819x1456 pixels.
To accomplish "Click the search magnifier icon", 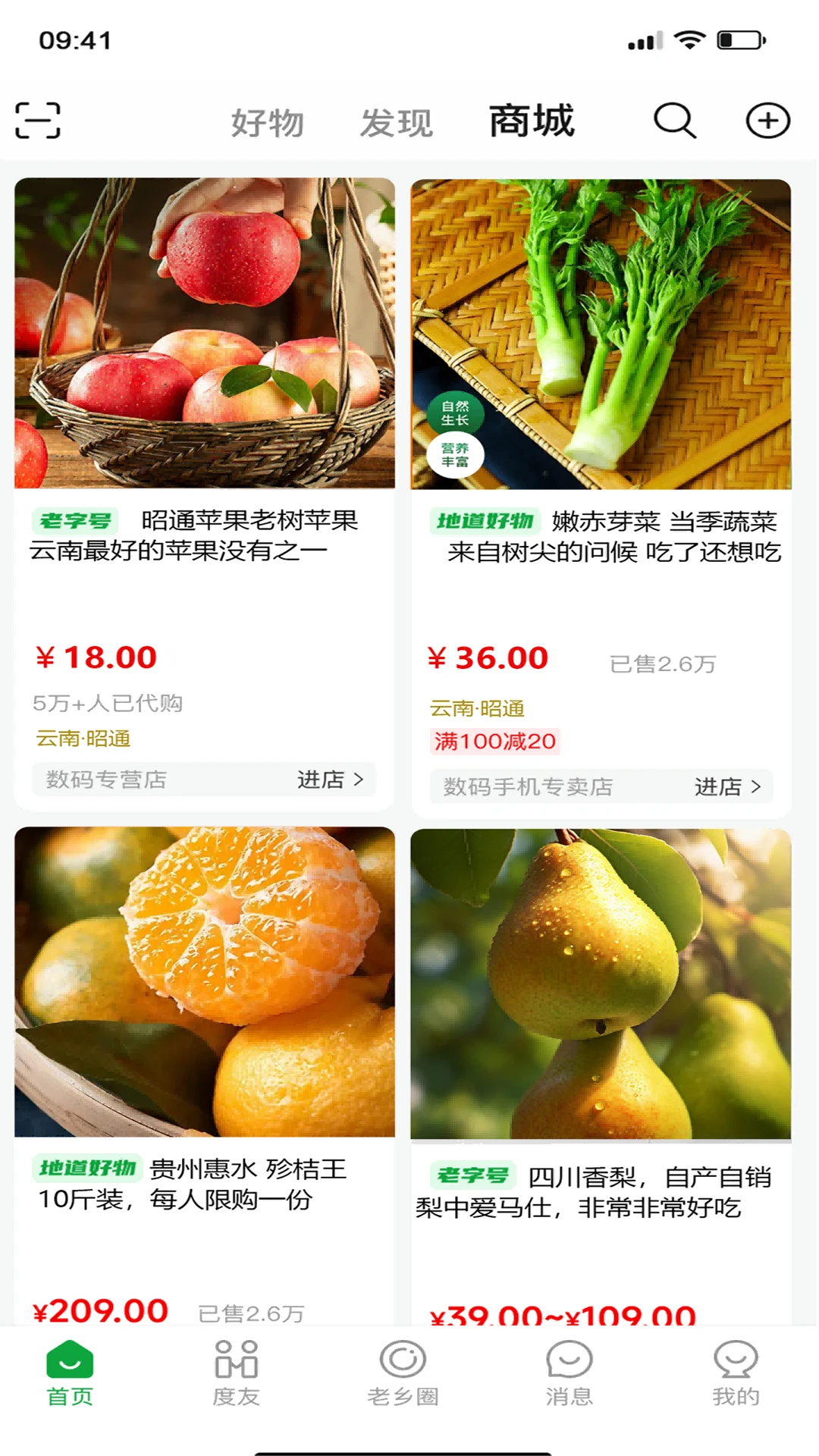I will (x=674, y=120).
